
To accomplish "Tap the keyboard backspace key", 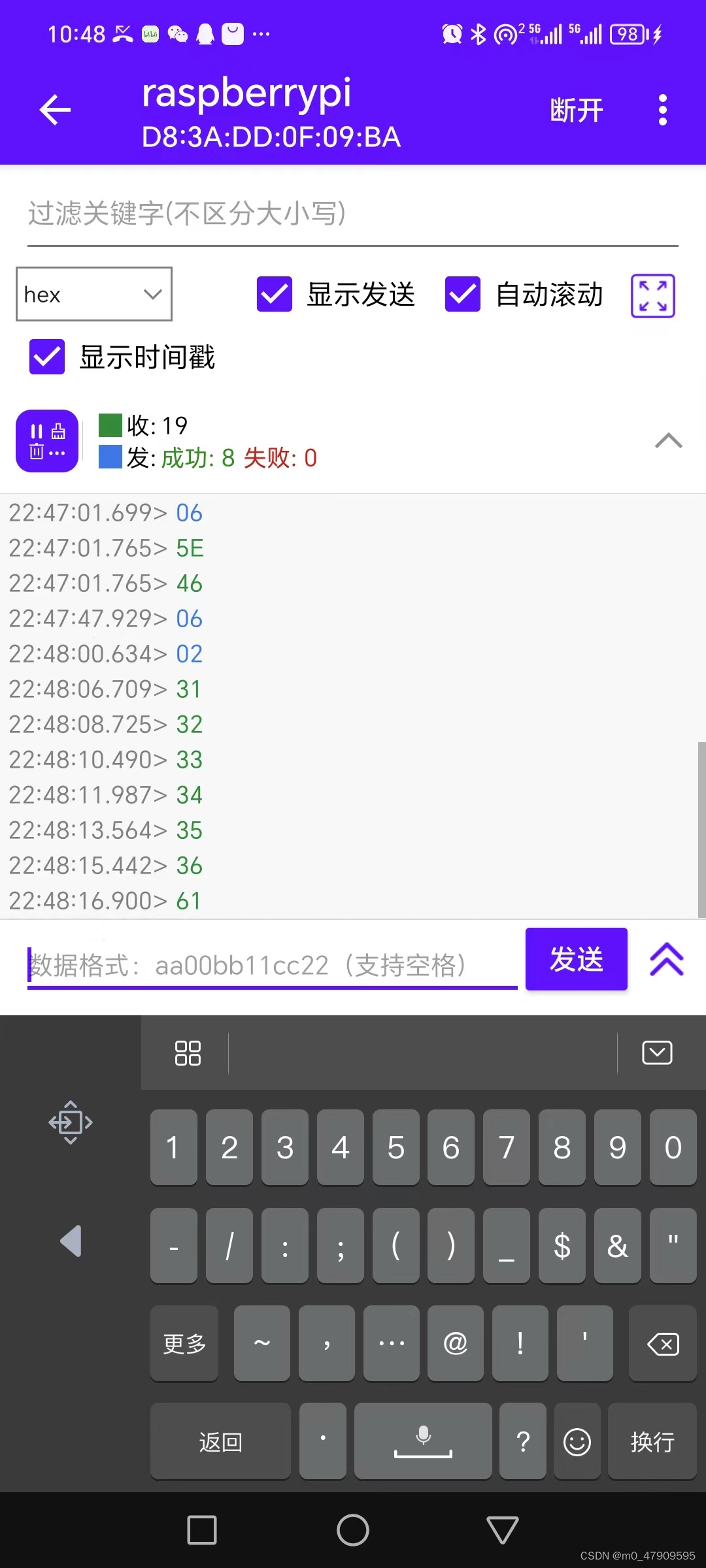I will (662, 1343).
